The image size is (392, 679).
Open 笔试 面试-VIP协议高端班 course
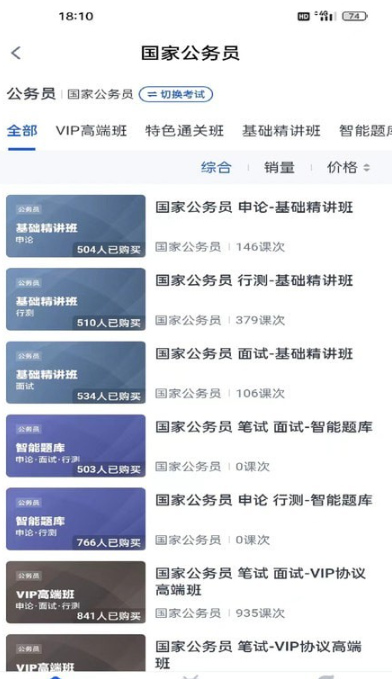tap(196, 592)
